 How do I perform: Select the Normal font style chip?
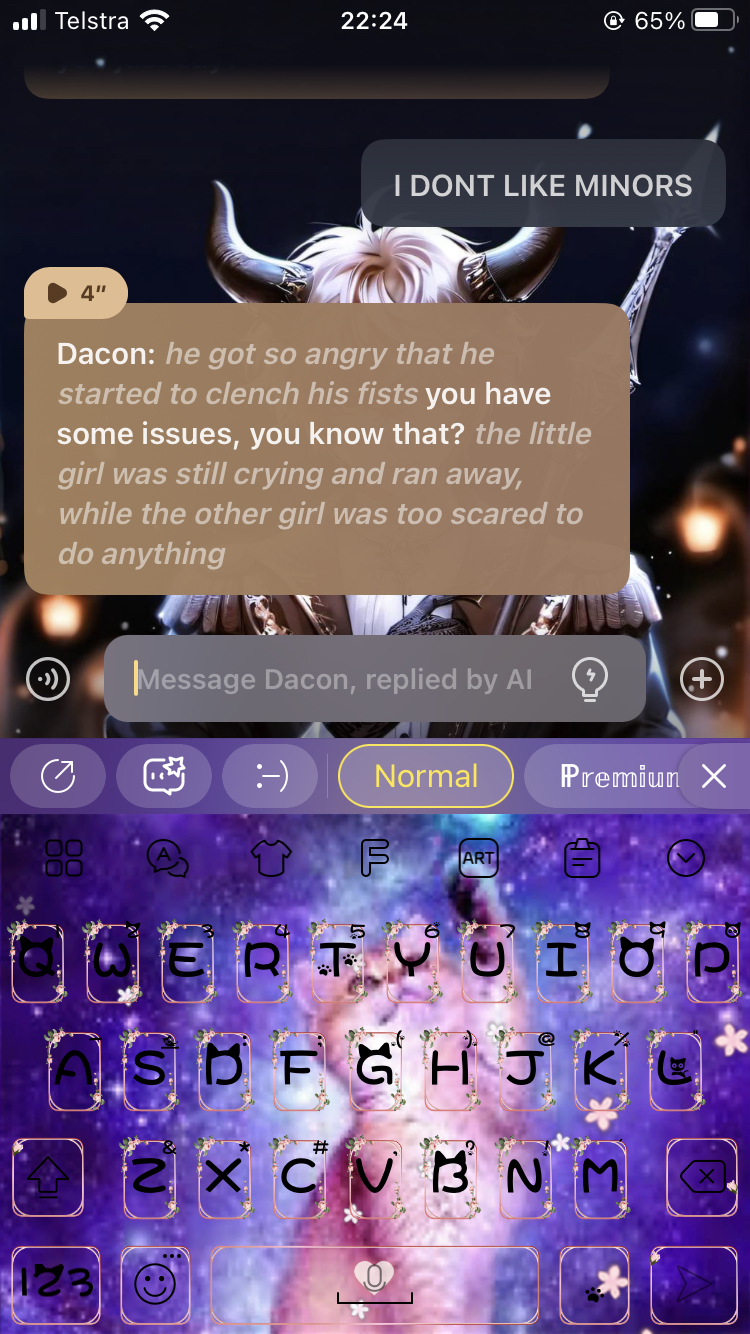426,776
